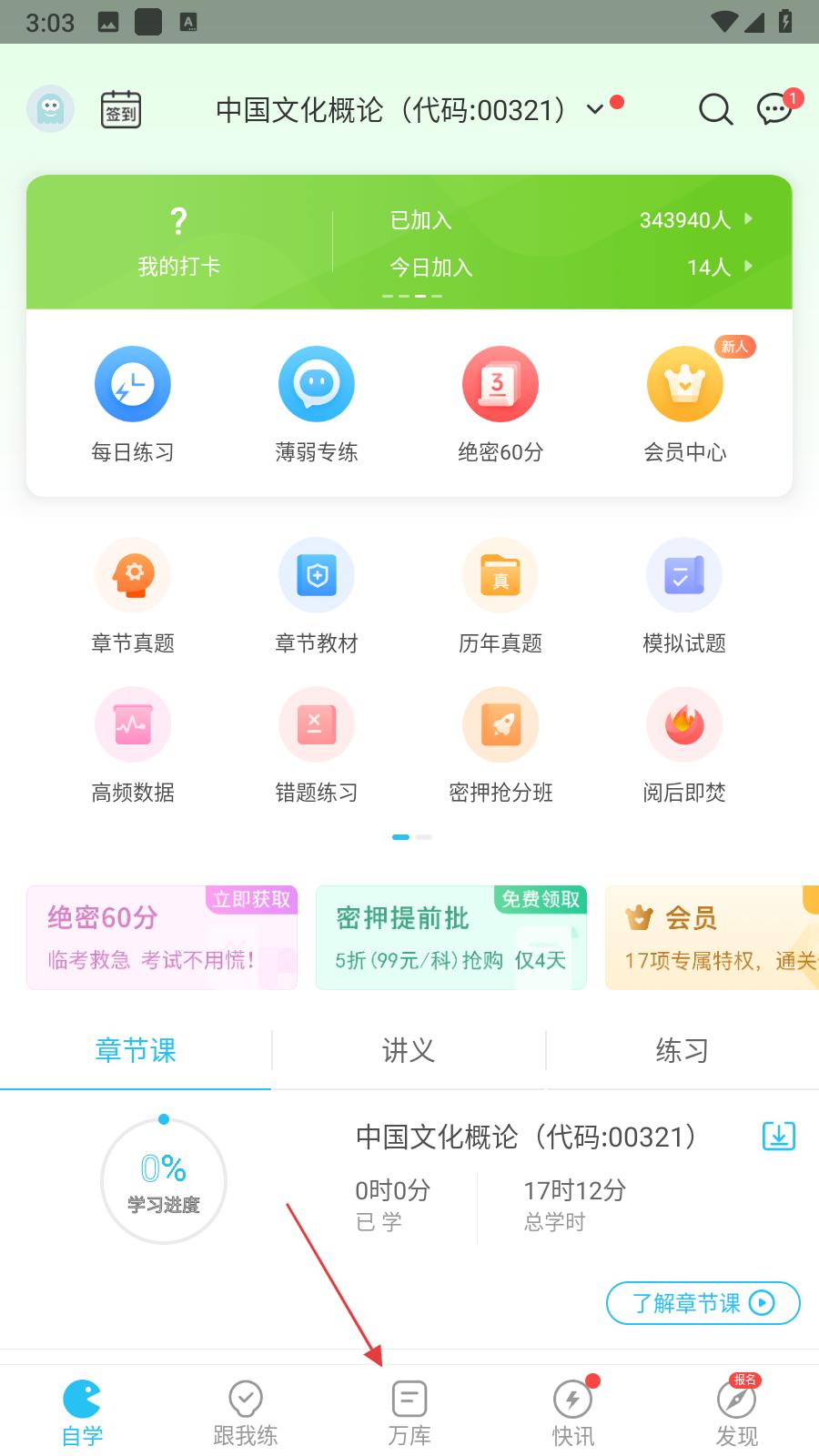Viewport: 819px width, 1456px height.
Task: Expand the 中国文化概论 course dropdown
Action: (594, 110)
